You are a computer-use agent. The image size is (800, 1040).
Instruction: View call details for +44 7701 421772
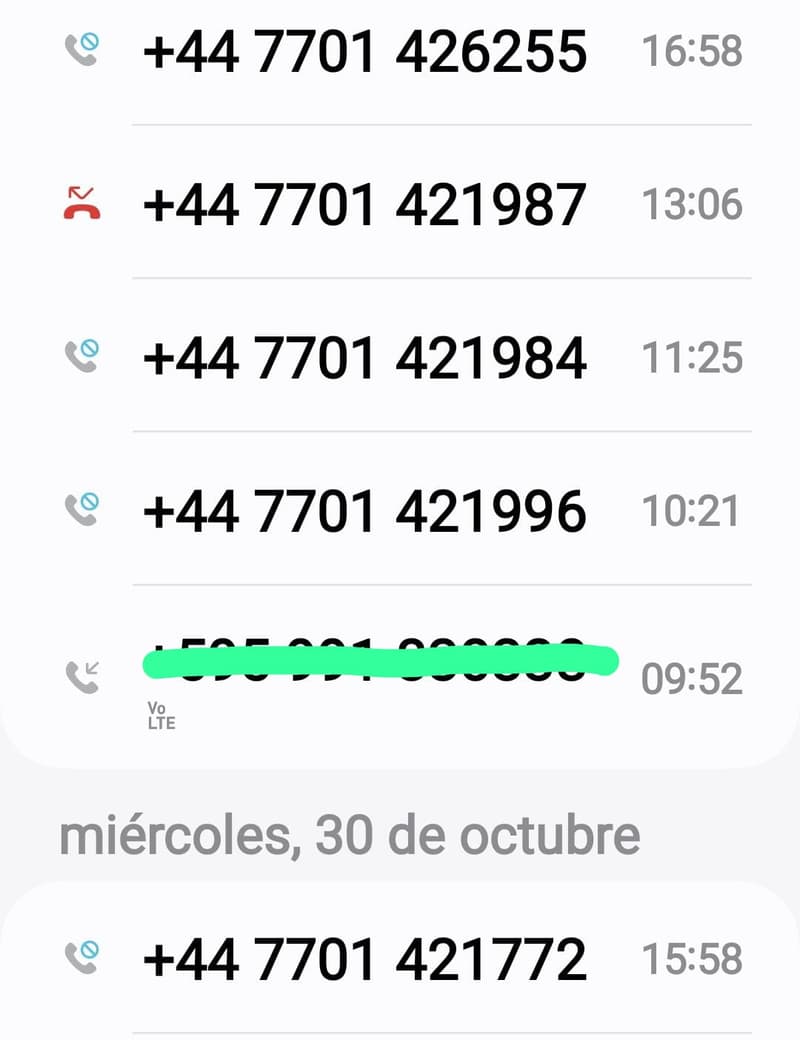(x=365, y=960)
